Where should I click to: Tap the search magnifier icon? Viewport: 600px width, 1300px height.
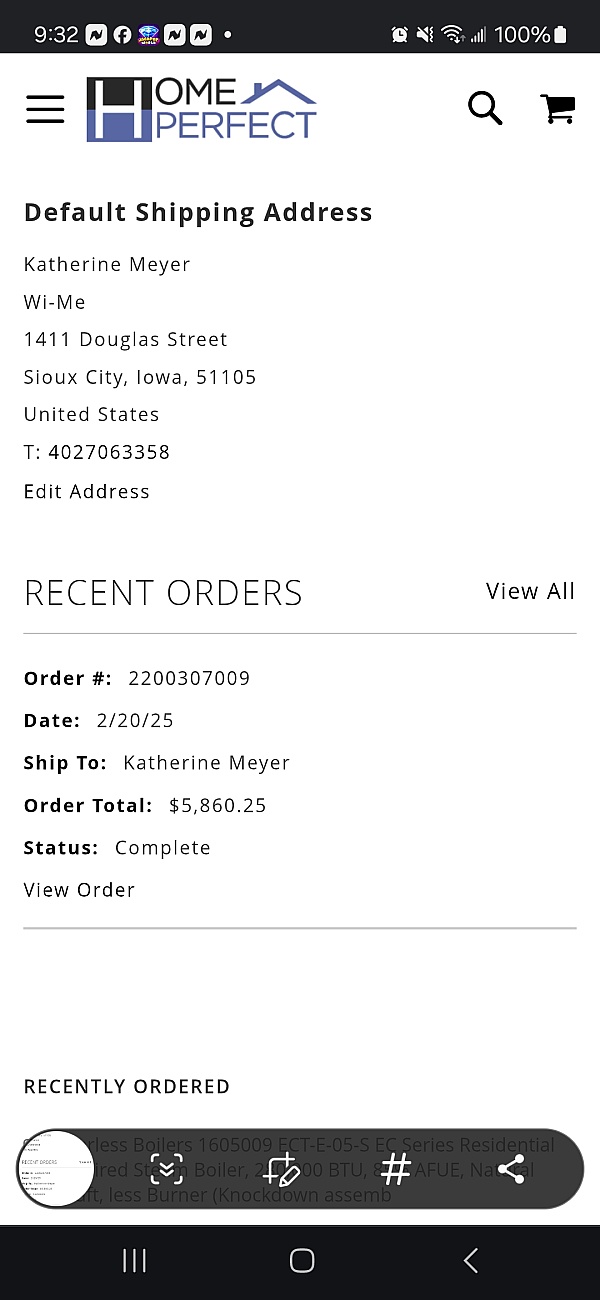[x=485, y=108]
